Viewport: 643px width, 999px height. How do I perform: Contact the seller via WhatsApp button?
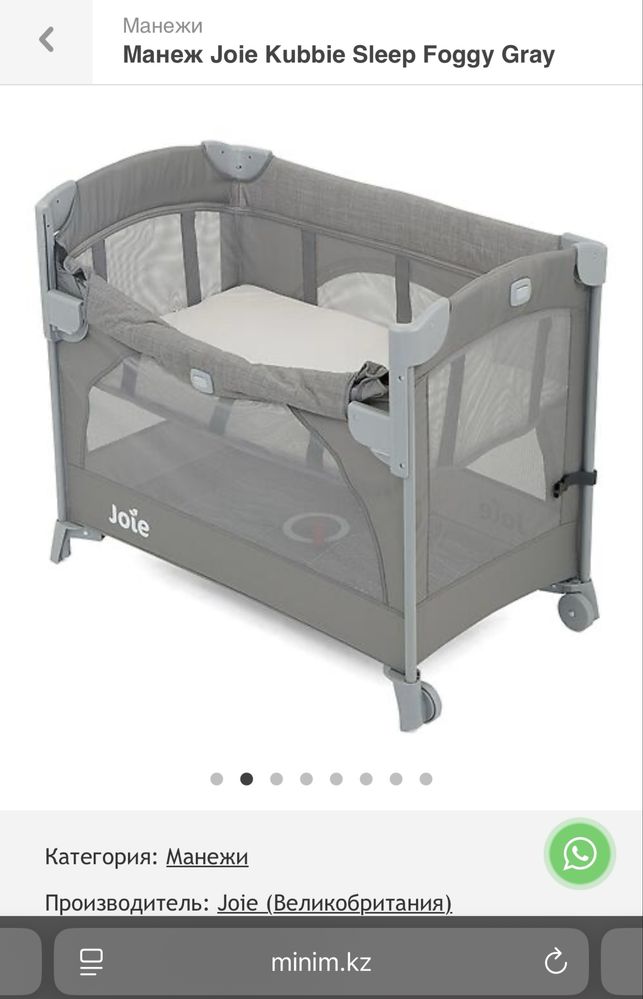pyautogui.click(x=579, y=853)
